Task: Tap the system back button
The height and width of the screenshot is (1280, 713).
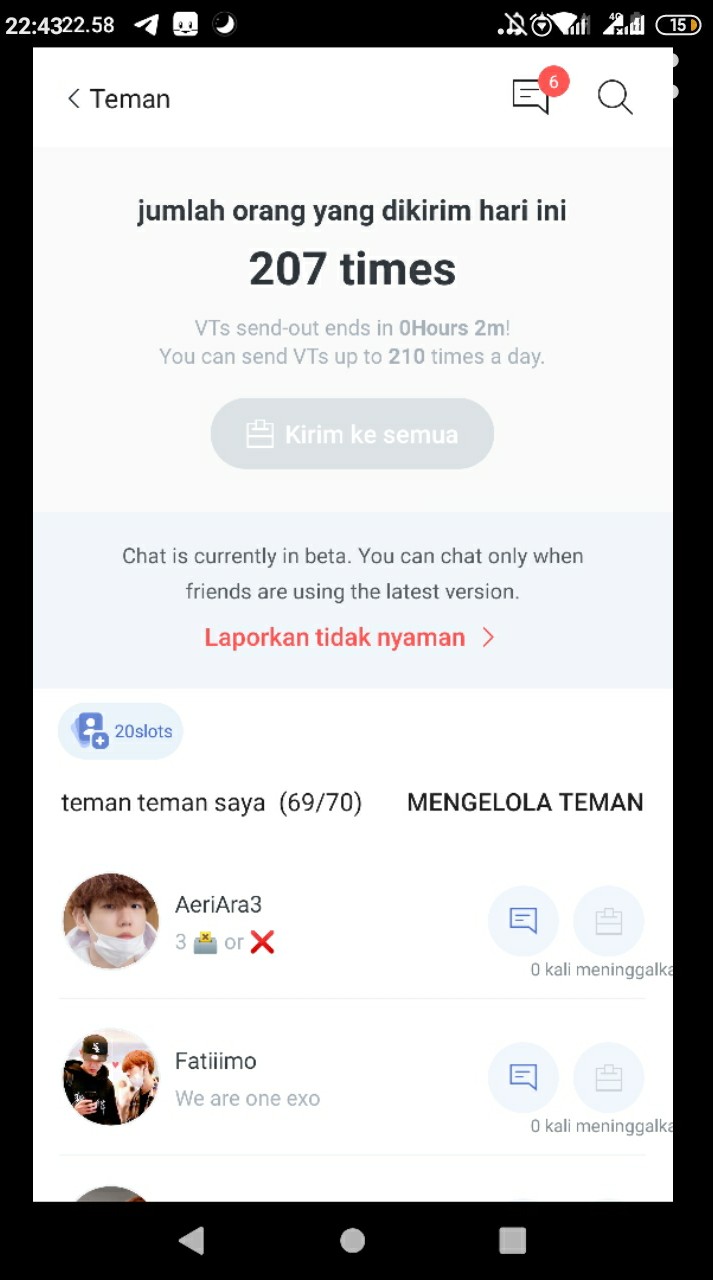Action: click(192, 1240)
